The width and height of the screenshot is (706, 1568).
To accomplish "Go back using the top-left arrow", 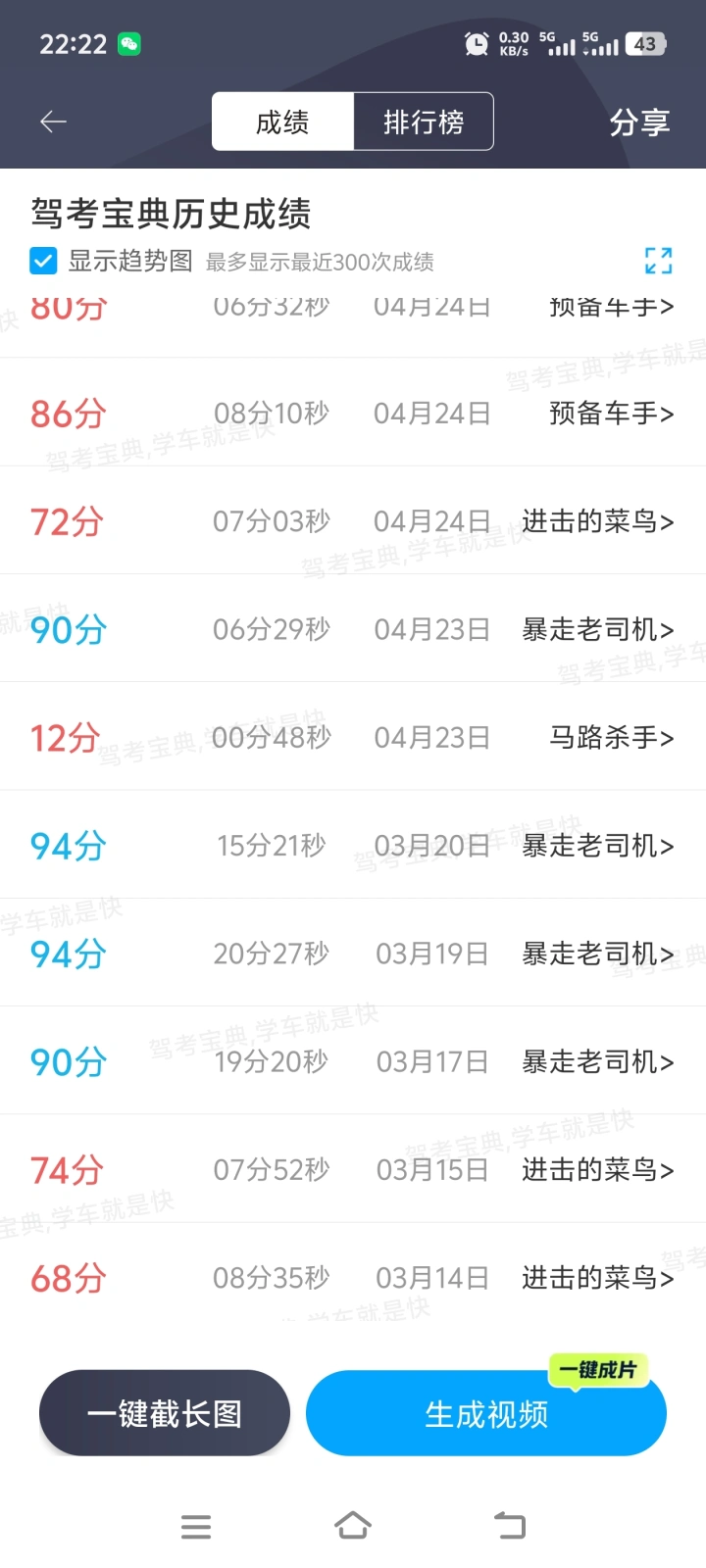I will click(53, 122).
